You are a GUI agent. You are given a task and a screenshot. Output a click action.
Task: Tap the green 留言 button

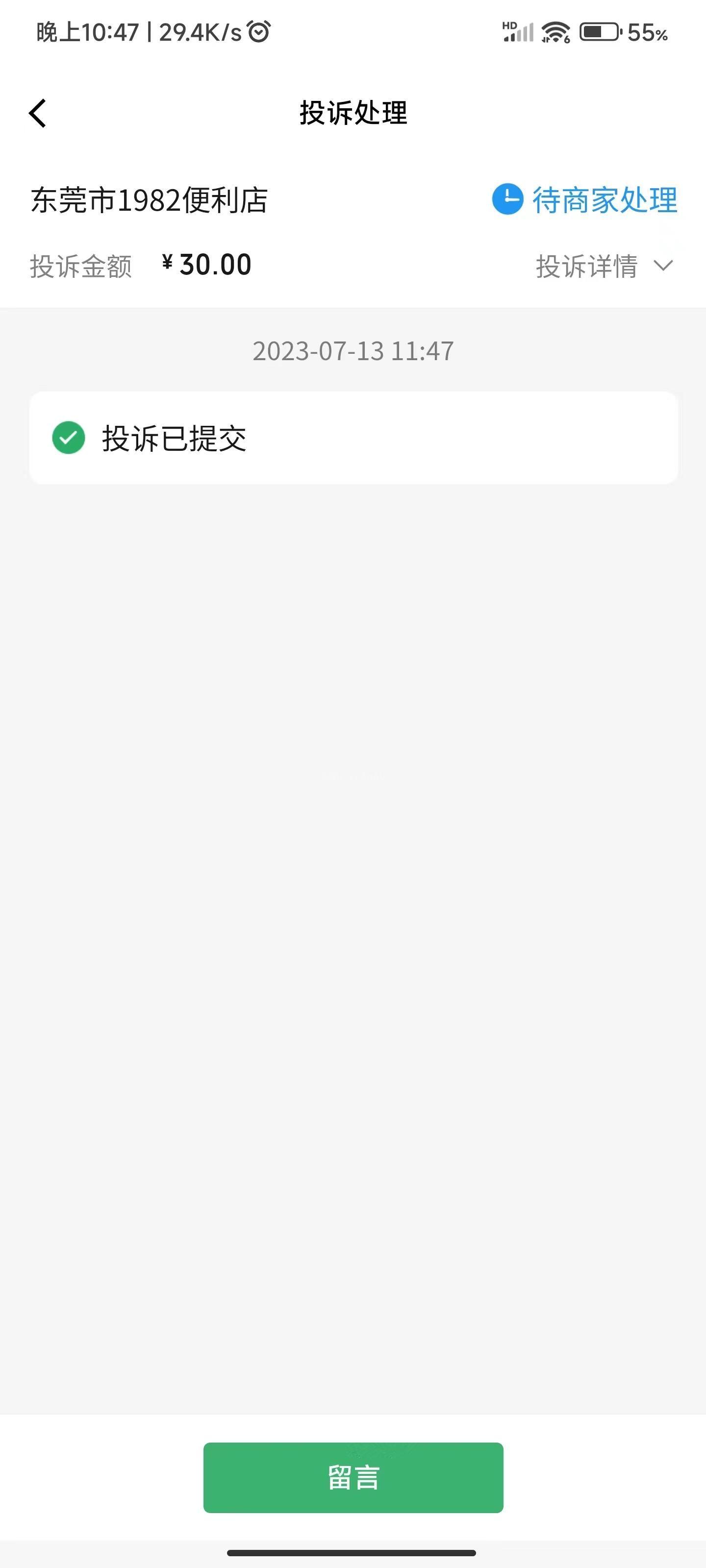353,1477
